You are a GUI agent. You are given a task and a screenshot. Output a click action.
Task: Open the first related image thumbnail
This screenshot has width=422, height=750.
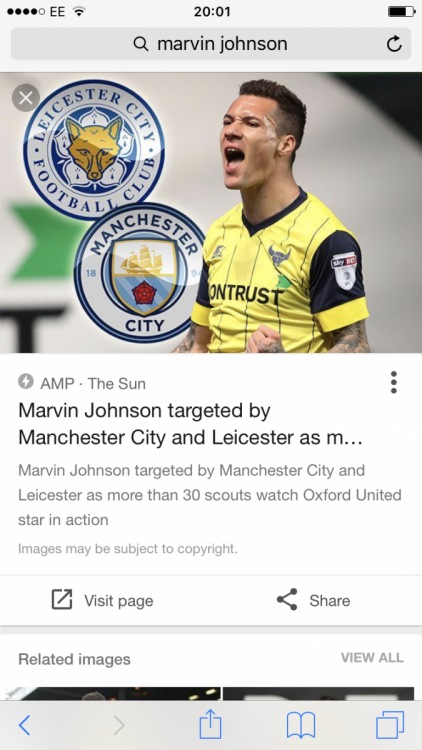[x=113, y=694]
